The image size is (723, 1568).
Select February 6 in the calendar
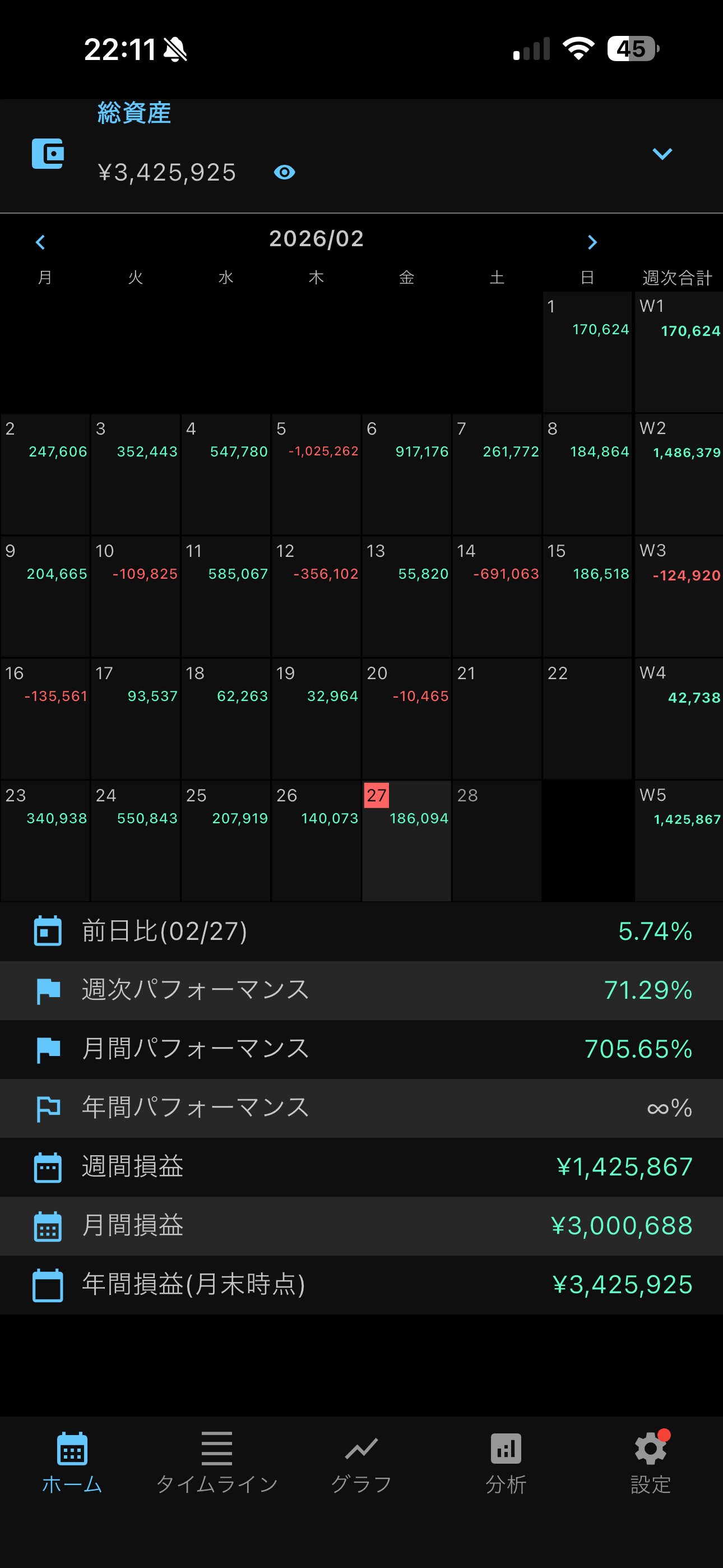pos(406,473)
